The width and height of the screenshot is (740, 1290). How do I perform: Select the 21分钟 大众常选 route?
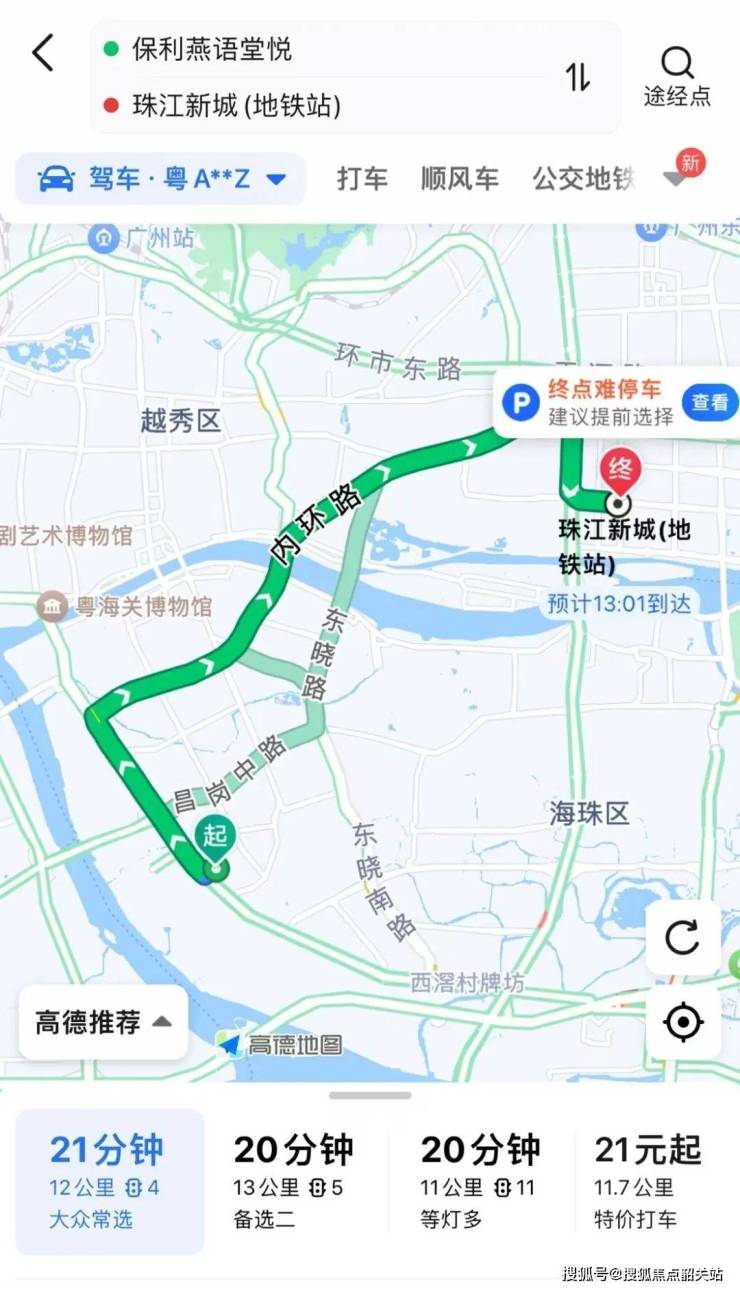pos(109,1181)
